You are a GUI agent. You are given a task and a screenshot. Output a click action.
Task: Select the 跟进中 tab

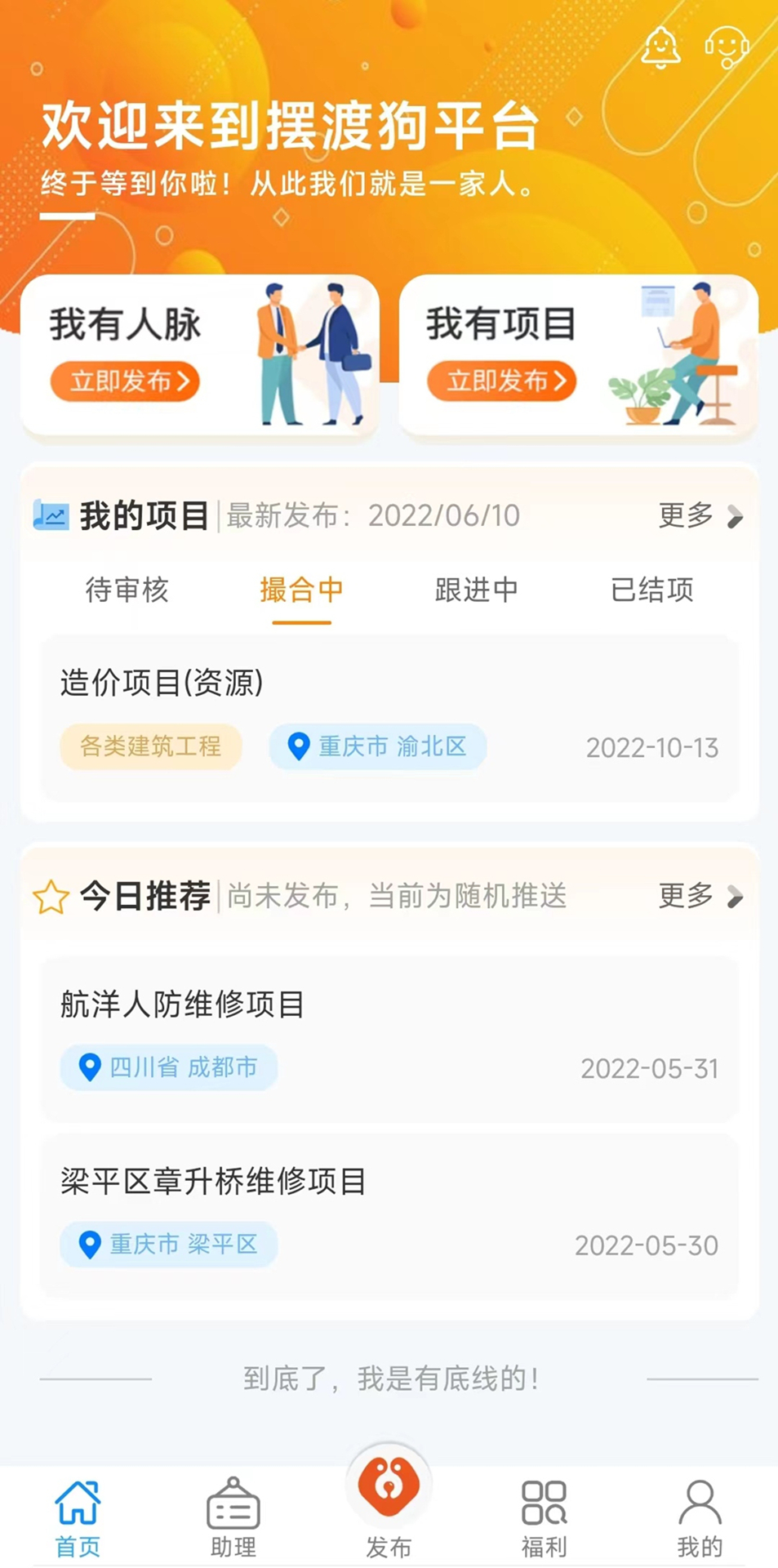coord(477,590)
